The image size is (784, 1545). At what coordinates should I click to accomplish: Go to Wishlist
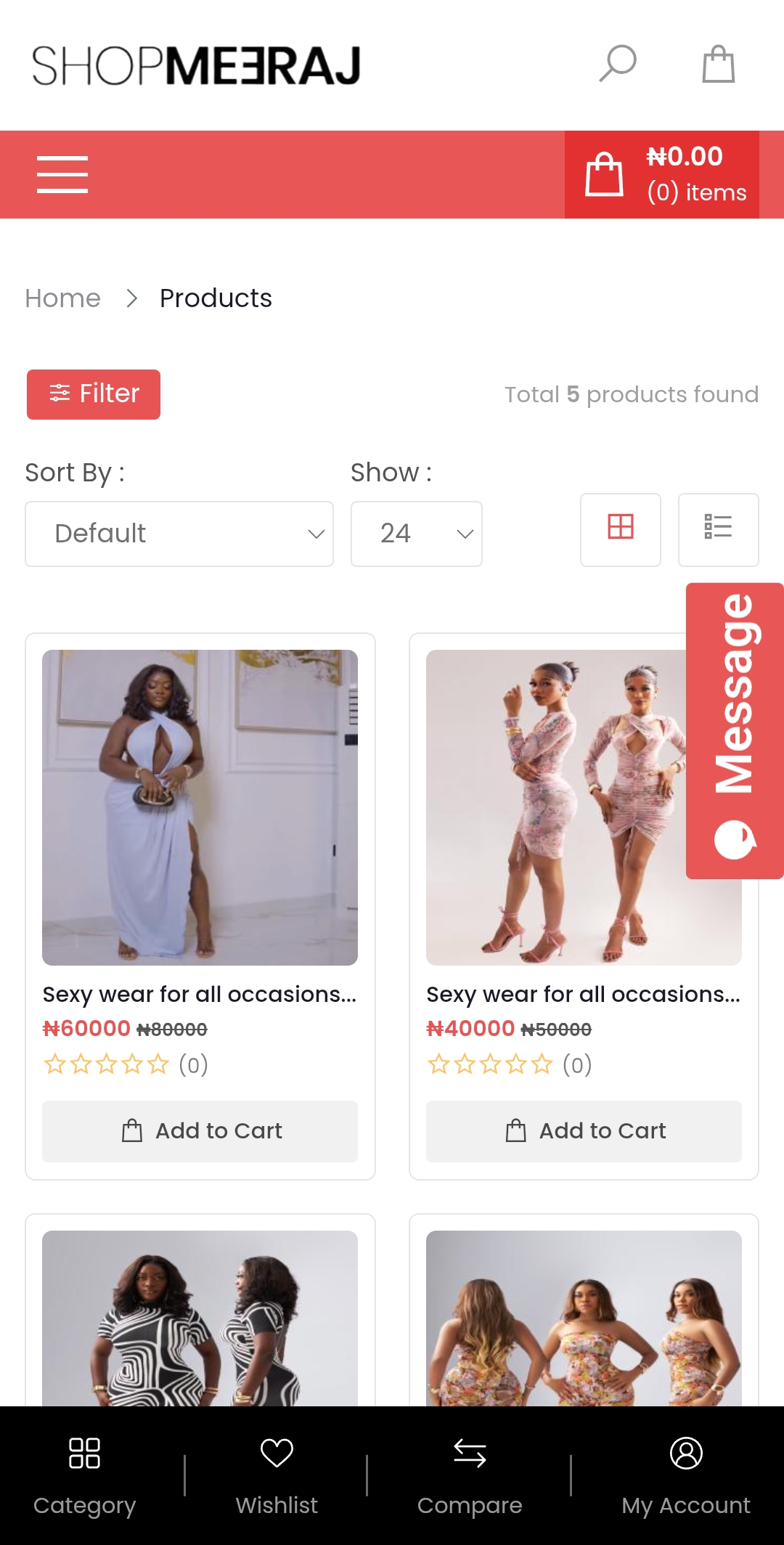point(277,1475)
